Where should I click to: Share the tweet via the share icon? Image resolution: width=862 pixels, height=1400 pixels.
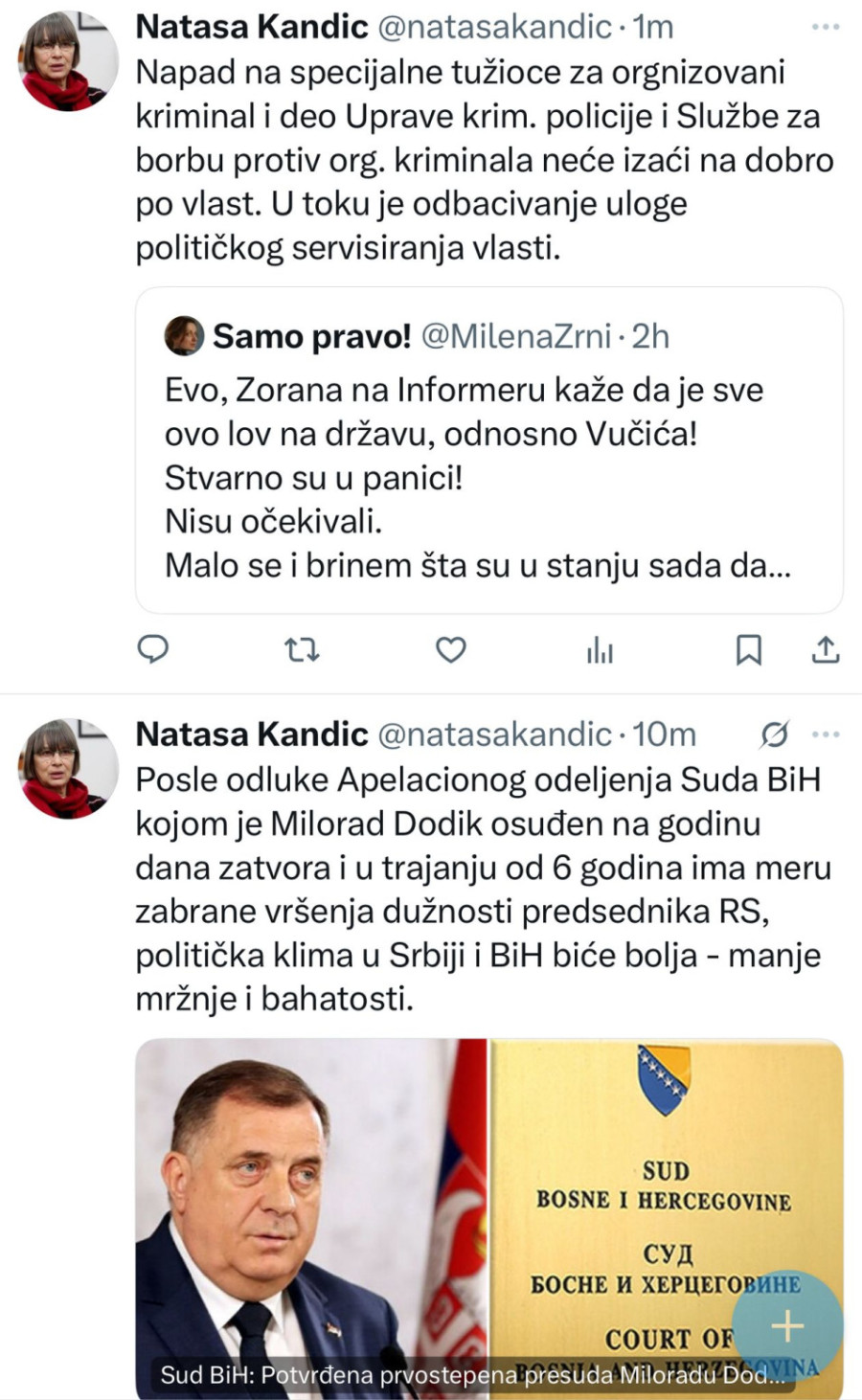(826, 651)
